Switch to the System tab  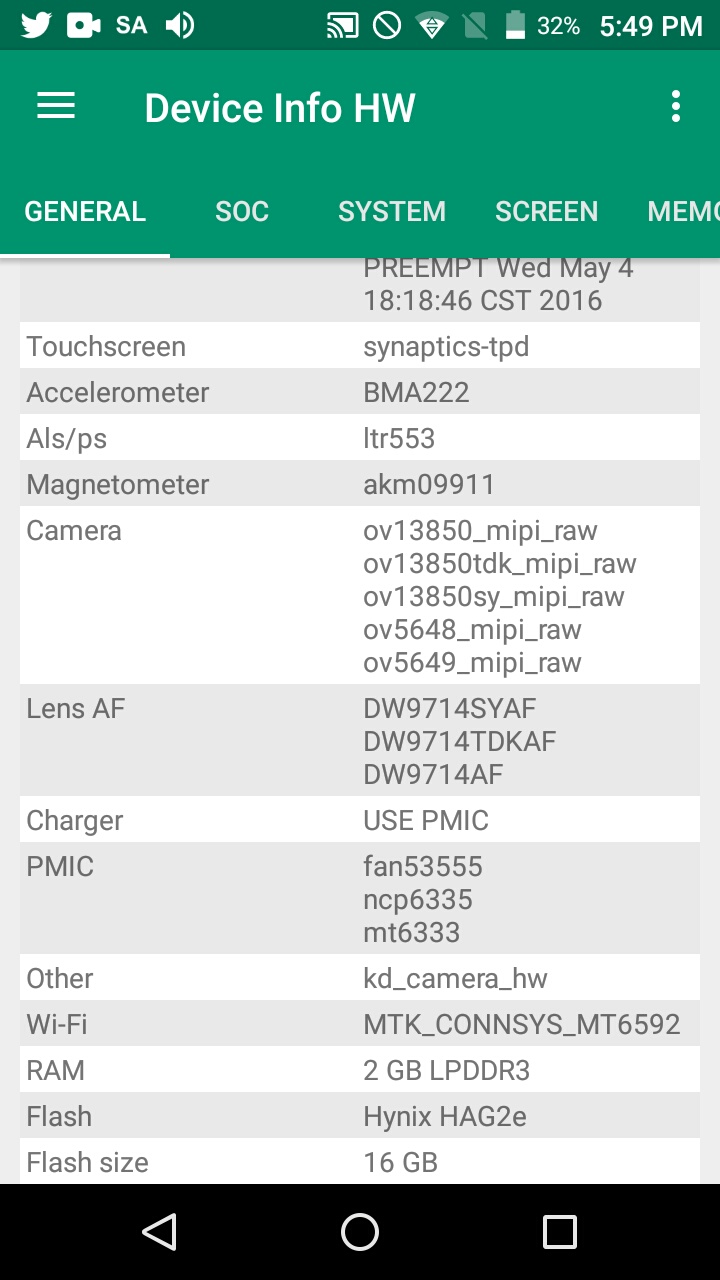pos(392,212)
